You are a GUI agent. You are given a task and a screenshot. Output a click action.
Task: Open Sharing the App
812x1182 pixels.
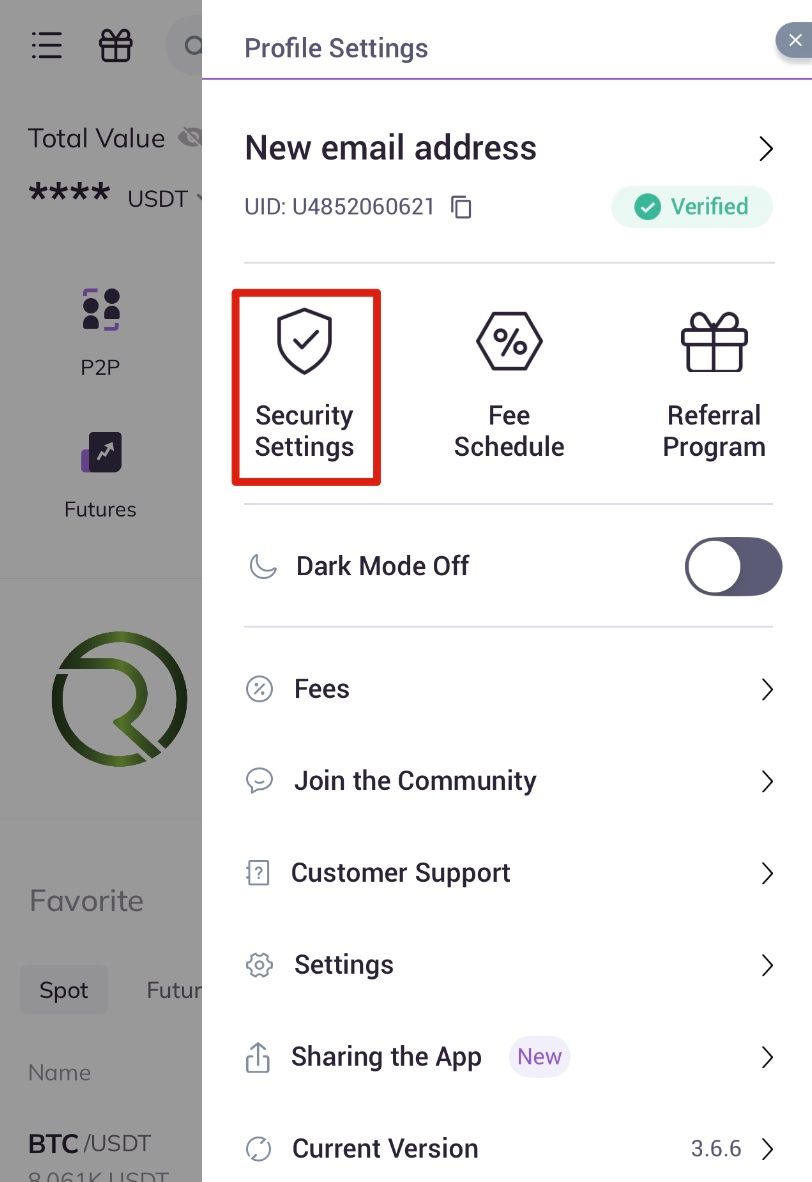[508, 1057]
